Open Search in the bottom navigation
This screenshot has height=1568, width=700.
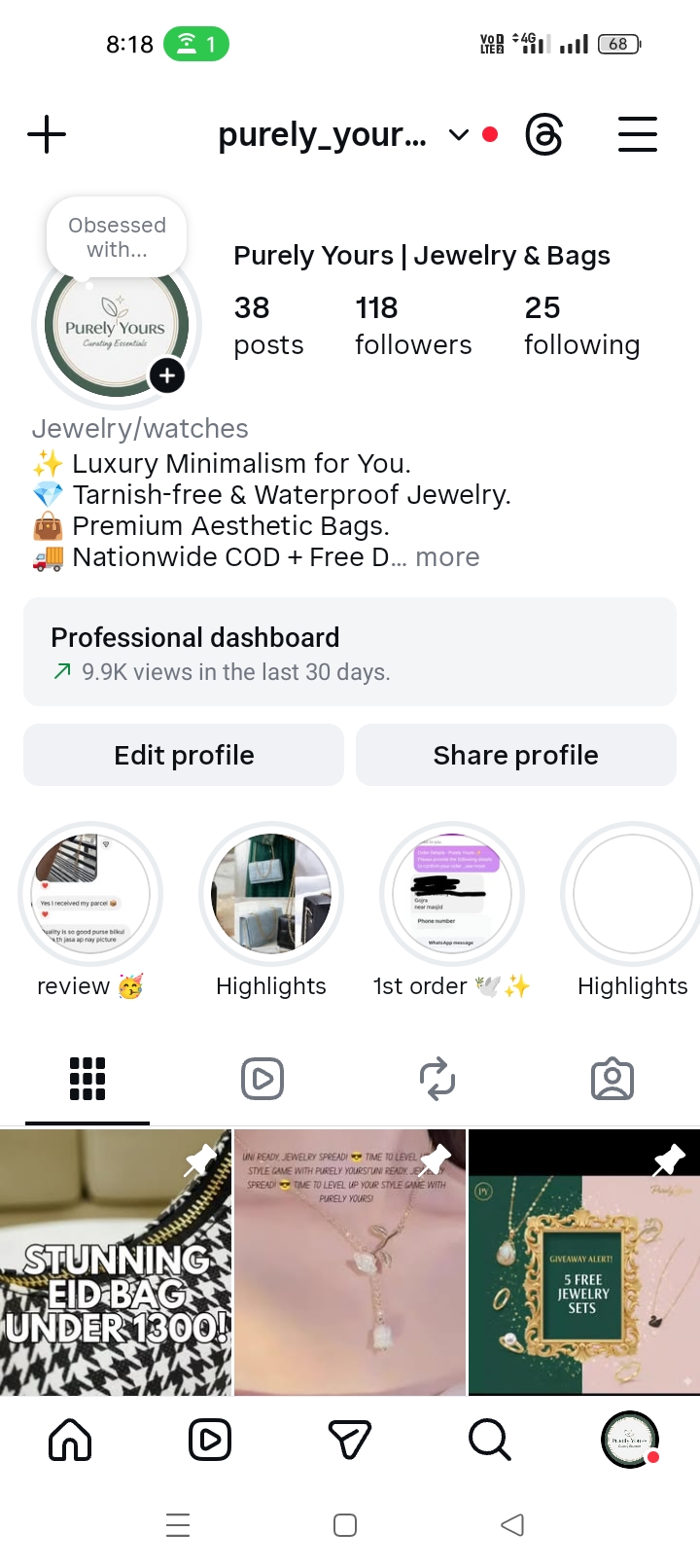click(489, 1440)
